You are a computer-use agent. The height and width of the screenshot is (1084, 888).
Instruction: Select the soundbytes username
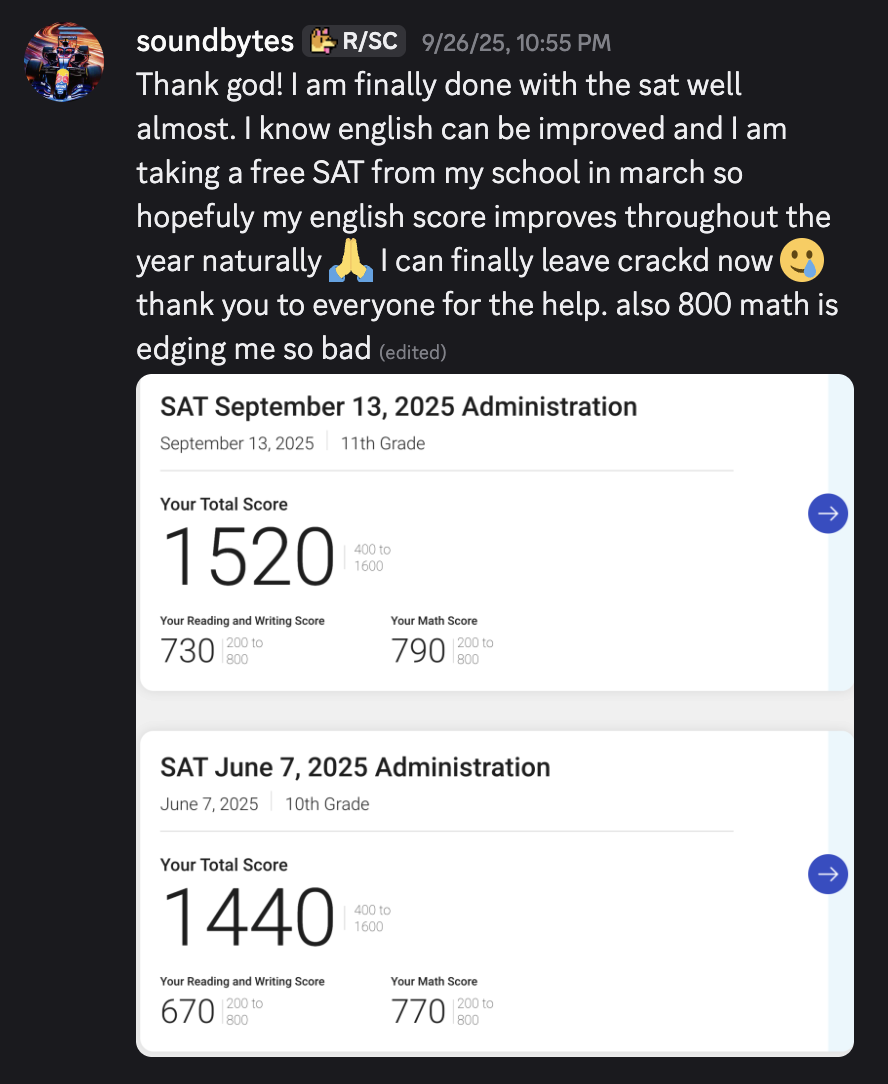pos(215,42)
